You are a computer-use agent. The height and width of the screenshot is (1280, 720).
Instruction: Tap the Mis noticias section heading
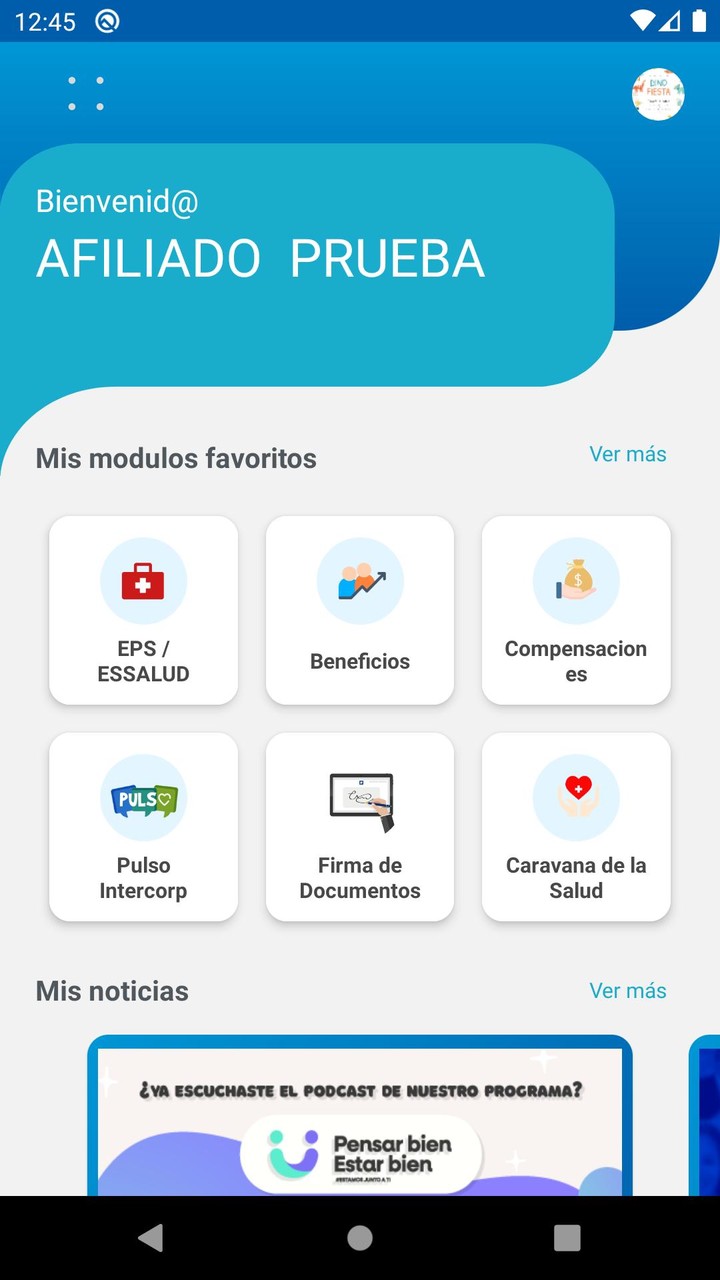(112, 991)
